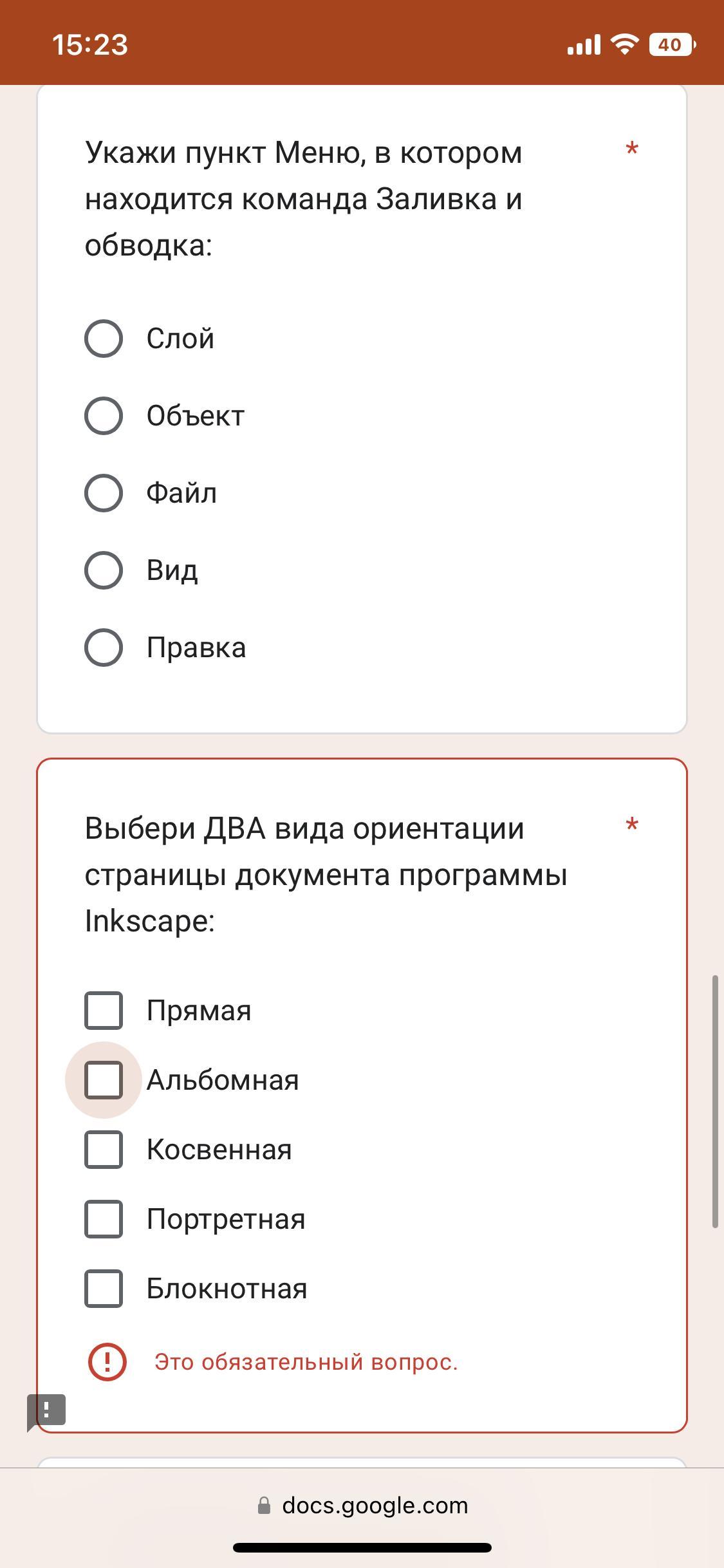Check the Косвенная option
The image size is (724, 1568).
tap(104, 1150)
